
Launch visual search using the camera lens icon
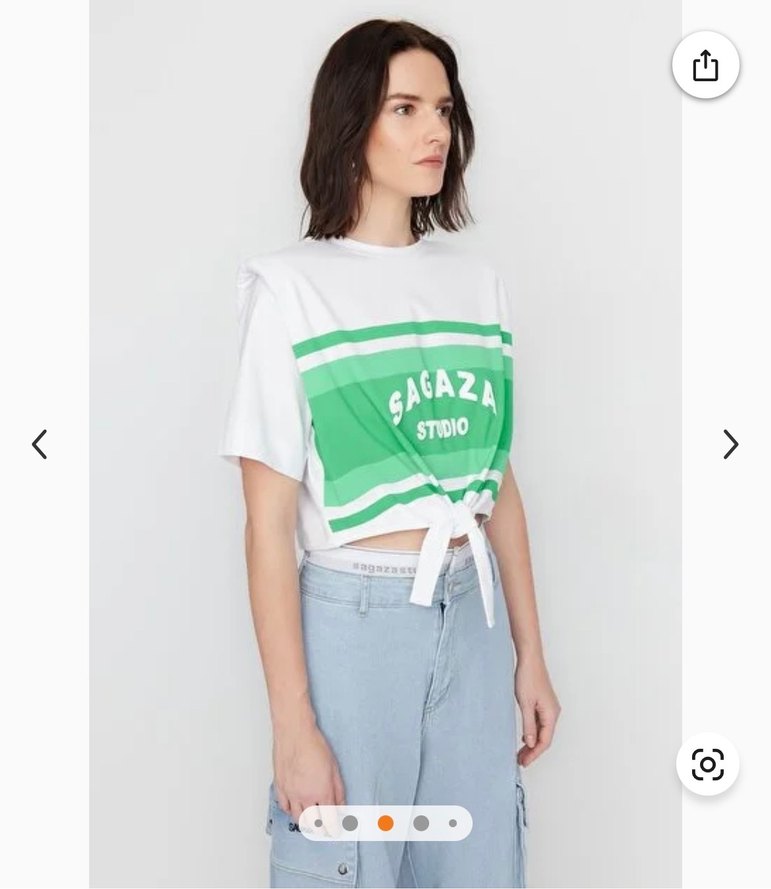[706, 766]
